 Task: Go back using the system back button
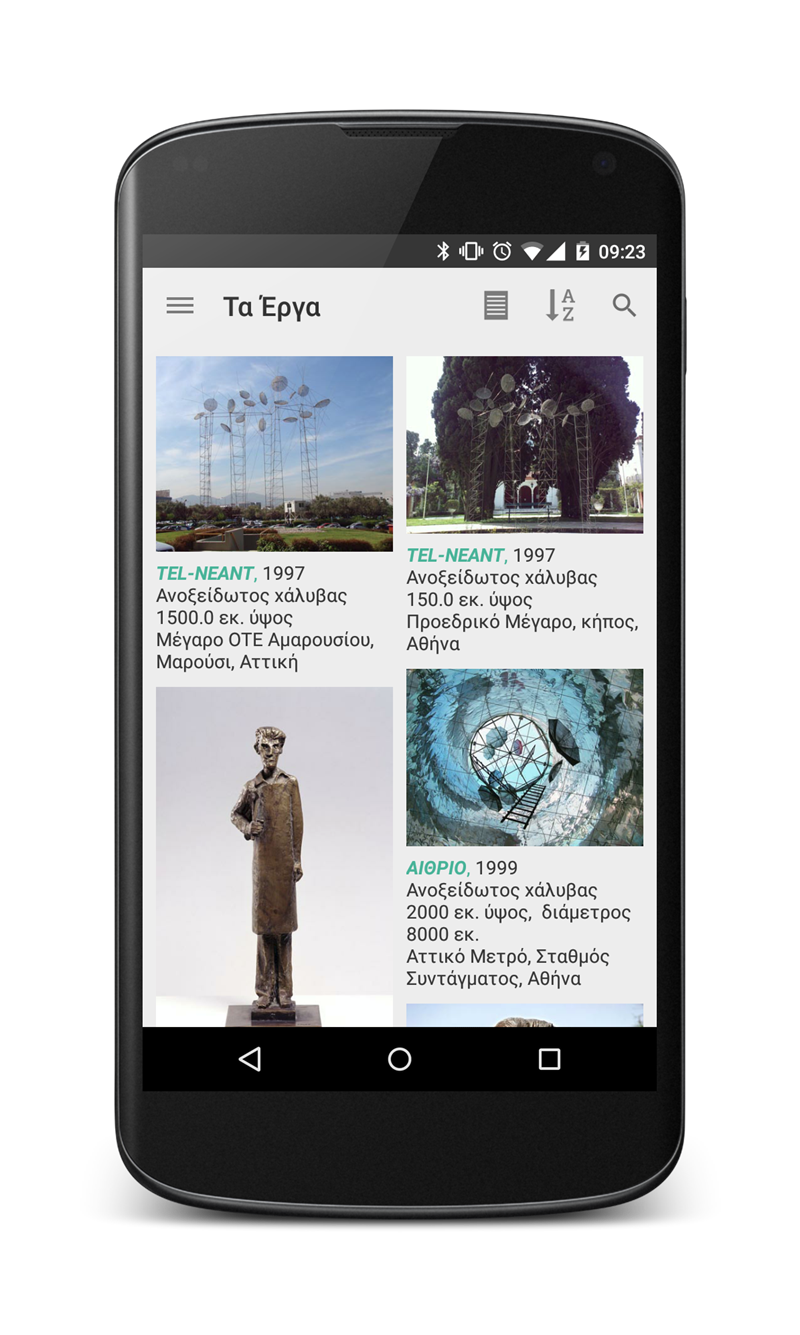250,1059
